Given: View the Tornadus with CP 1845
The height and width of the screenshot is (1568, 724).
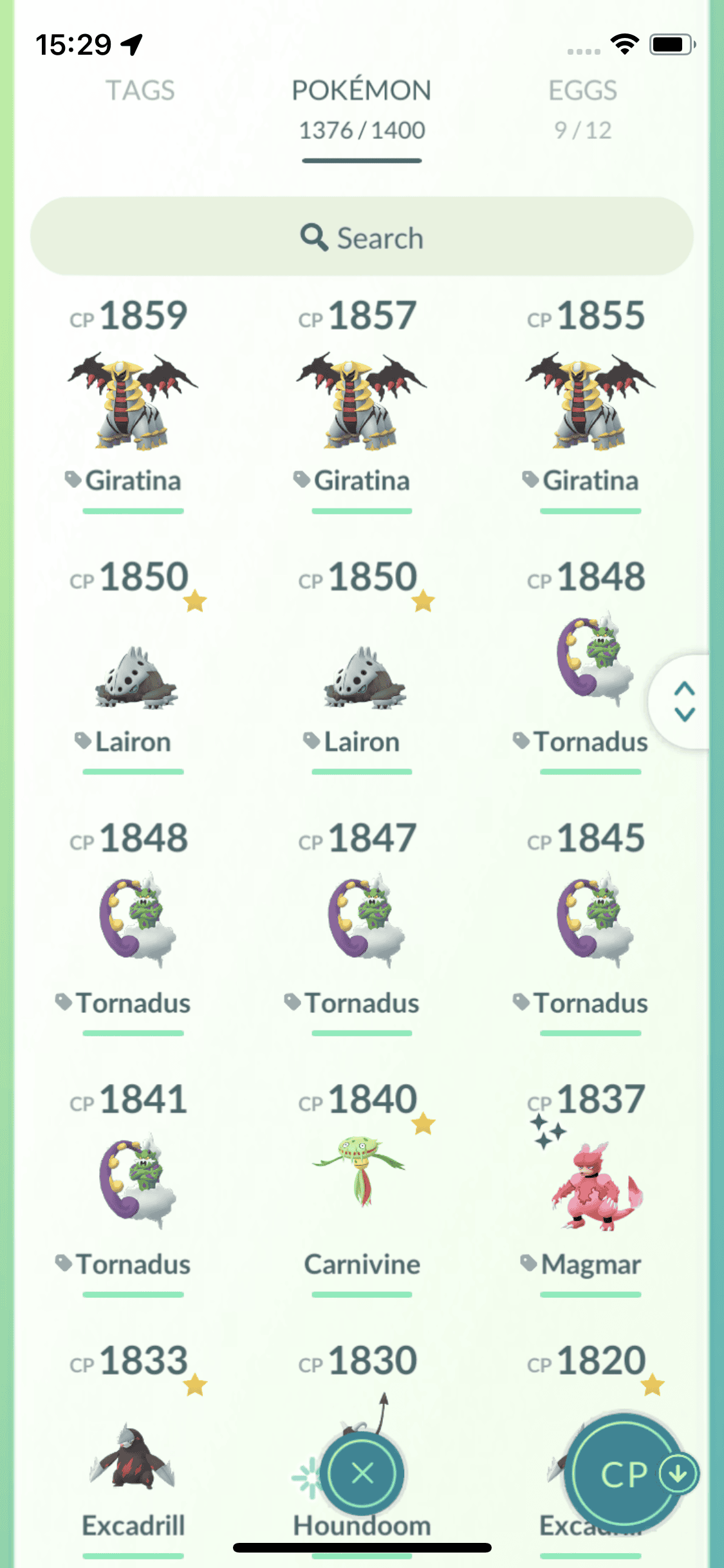Looking at the screenshot, I should pos(590,921).
